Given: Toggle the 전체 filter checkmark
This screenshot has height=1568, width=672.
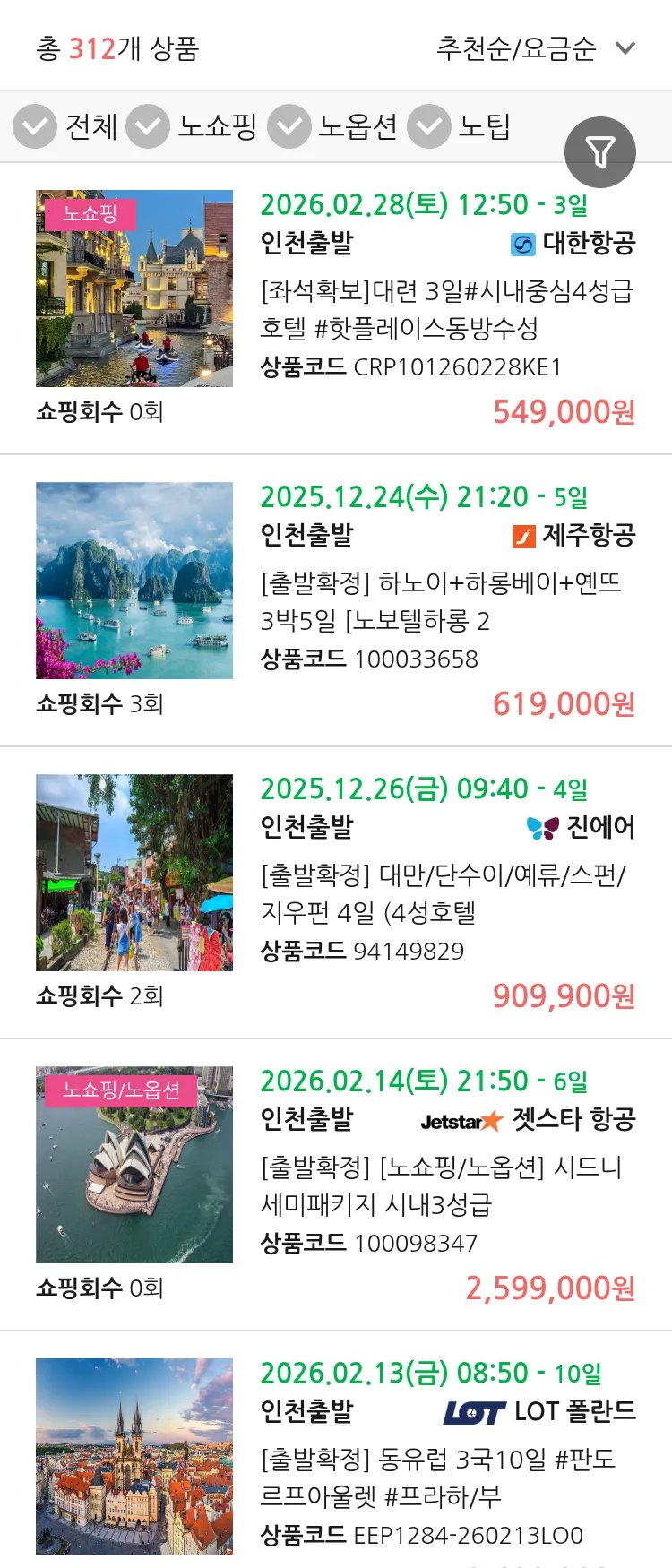Looking at the screenshot, I should (x=34, y=126).
